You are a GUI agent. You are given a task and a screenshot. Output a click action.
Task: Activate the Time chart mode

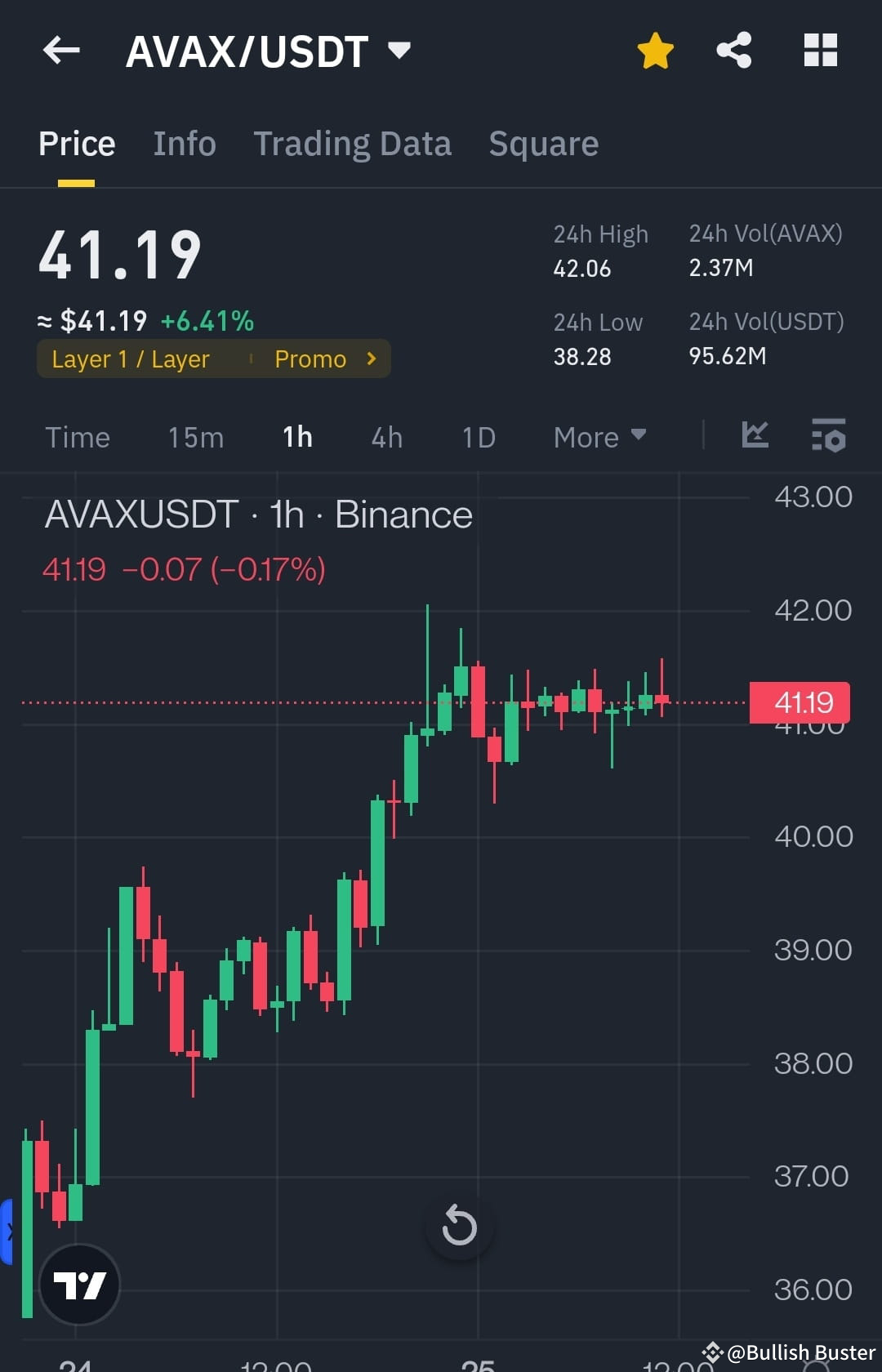point(78,437)
